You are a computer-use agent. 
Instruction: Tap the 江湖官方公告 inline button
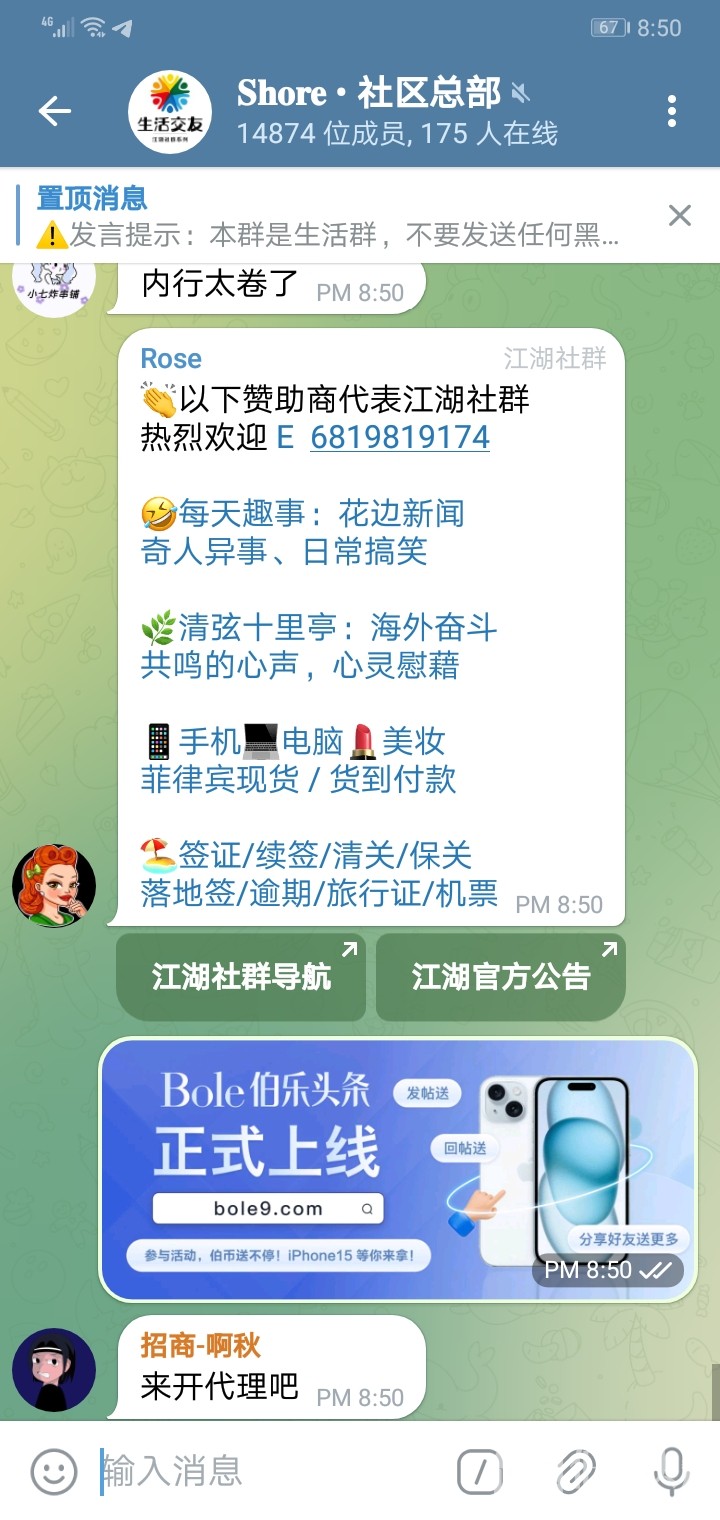point(500,977)
